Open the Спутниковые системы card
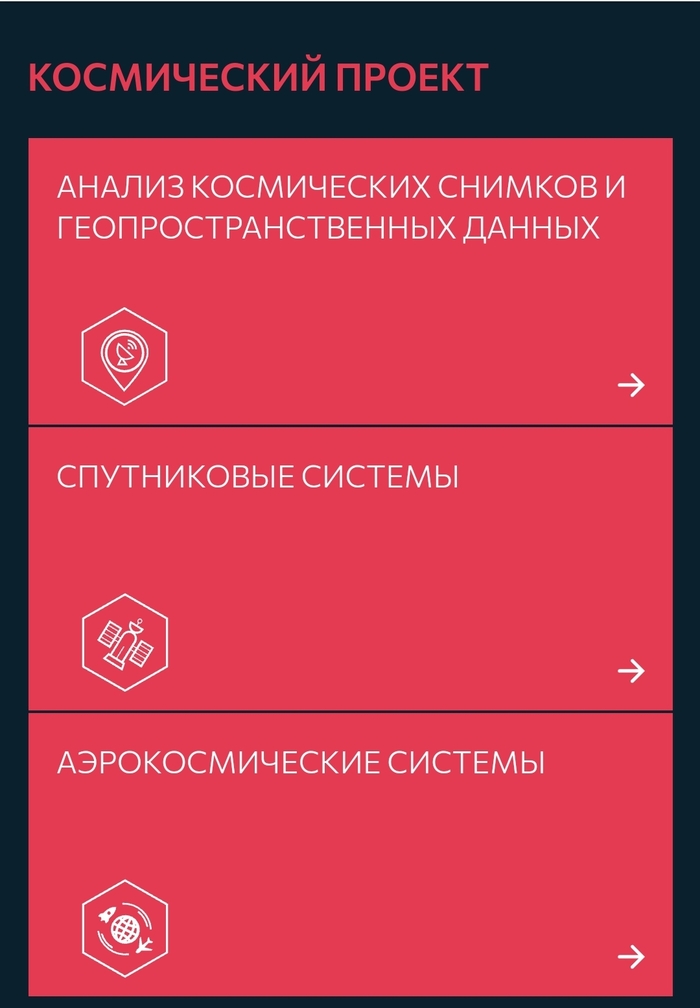Viewport: 700px width, 1008px height. (350, 569)
